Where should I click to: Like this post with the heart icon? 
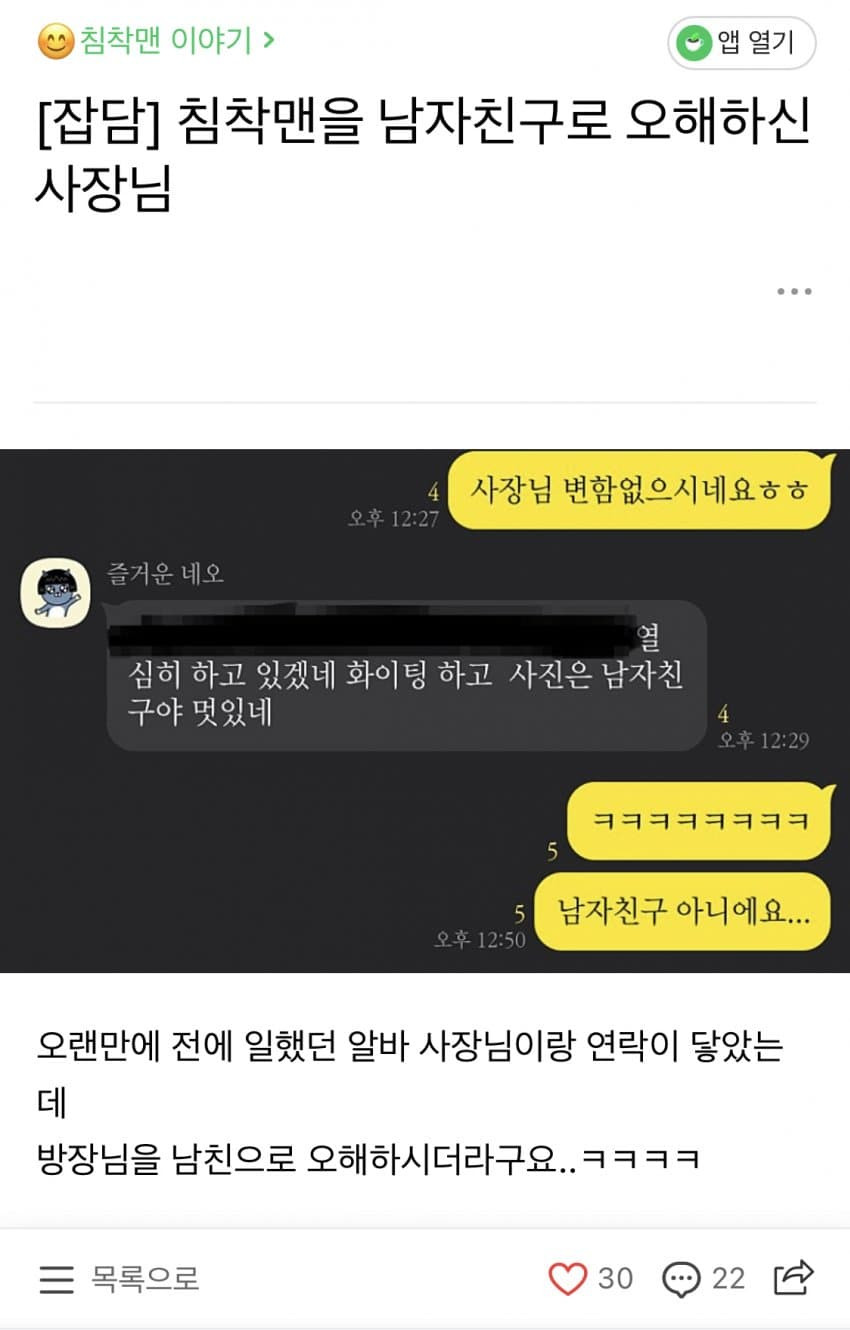(569, 1278)
